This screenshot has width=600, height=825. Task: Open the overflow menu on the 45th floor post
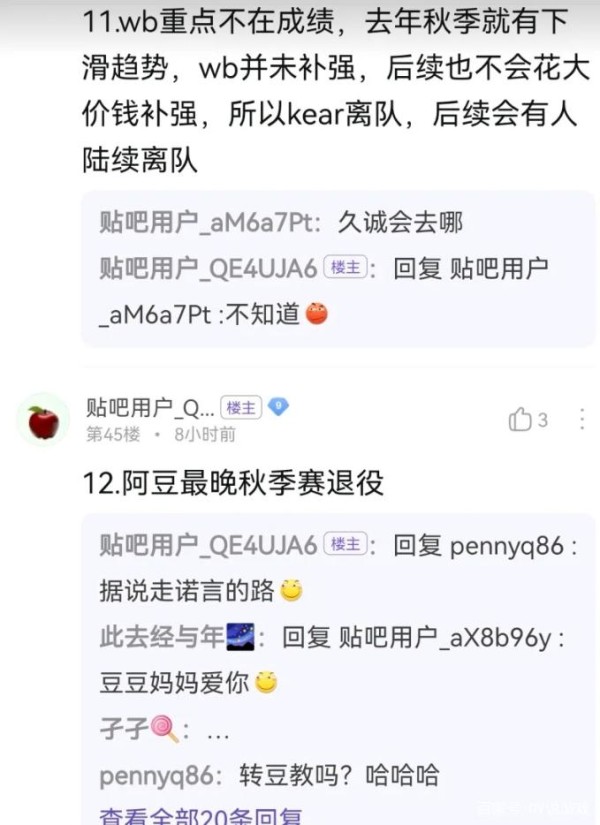(582, 420)
